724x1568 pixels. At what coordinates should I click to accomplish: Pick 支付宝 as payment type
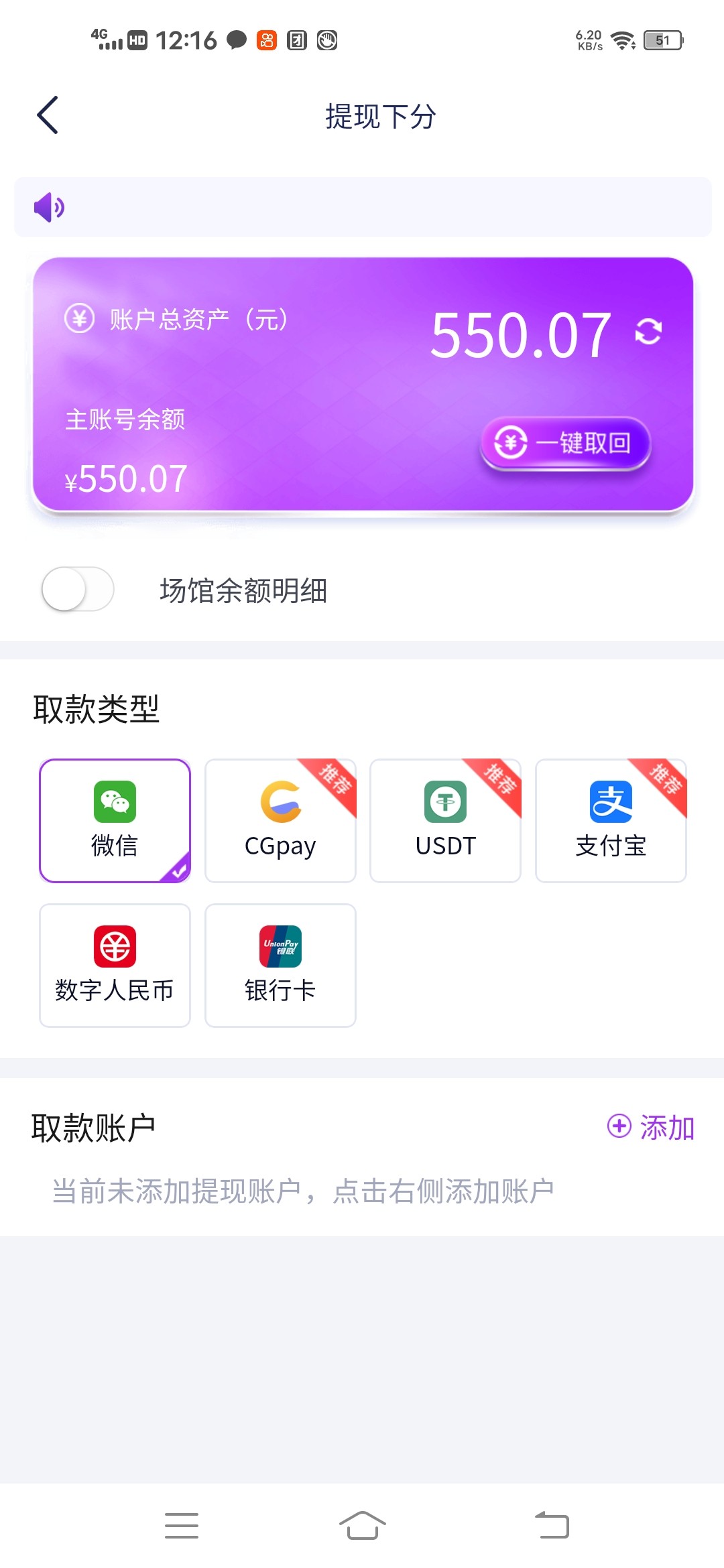pos(611,820)
